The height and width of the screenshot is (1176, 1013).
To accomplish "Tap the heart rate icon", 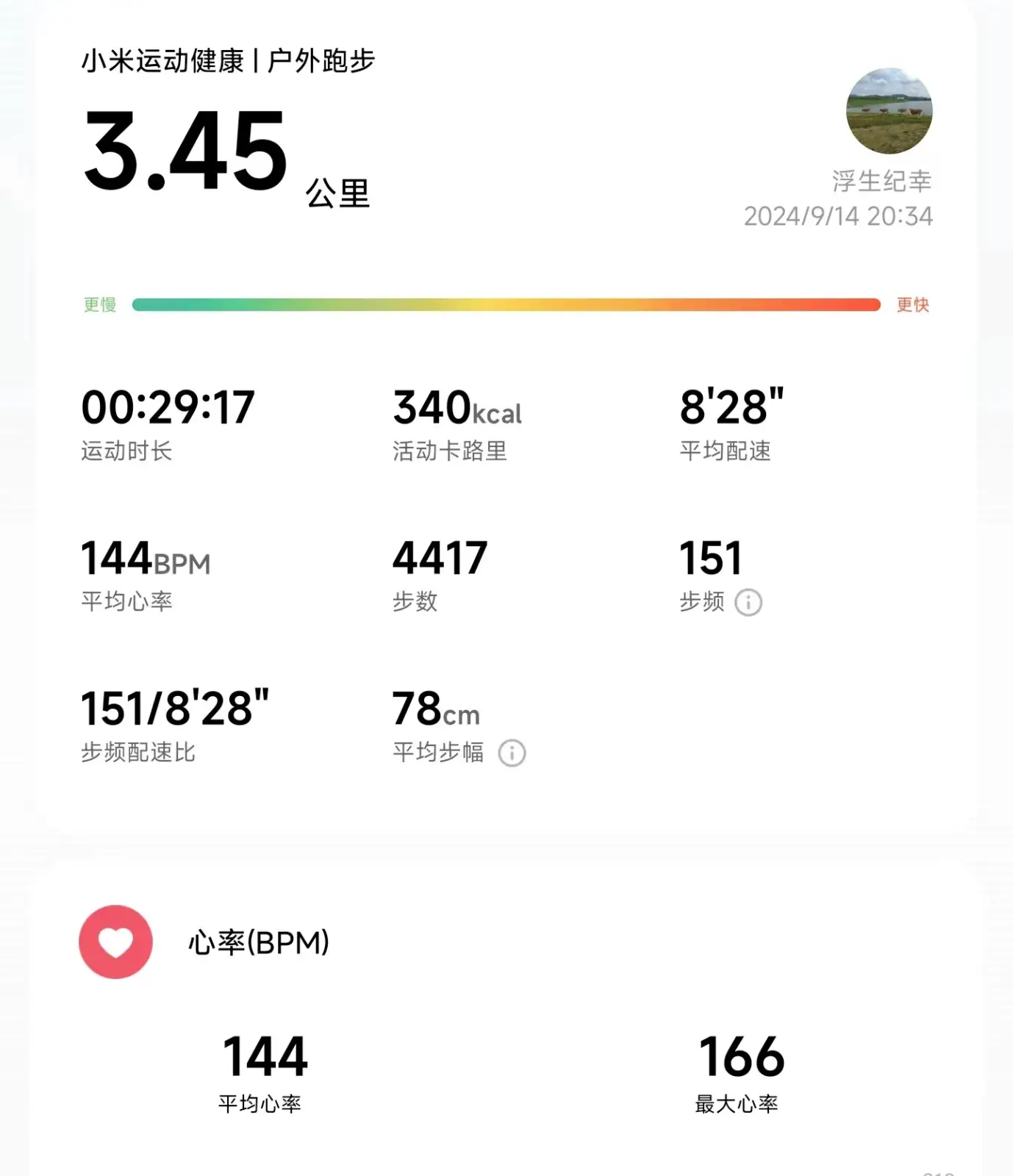I will [115, 942].
